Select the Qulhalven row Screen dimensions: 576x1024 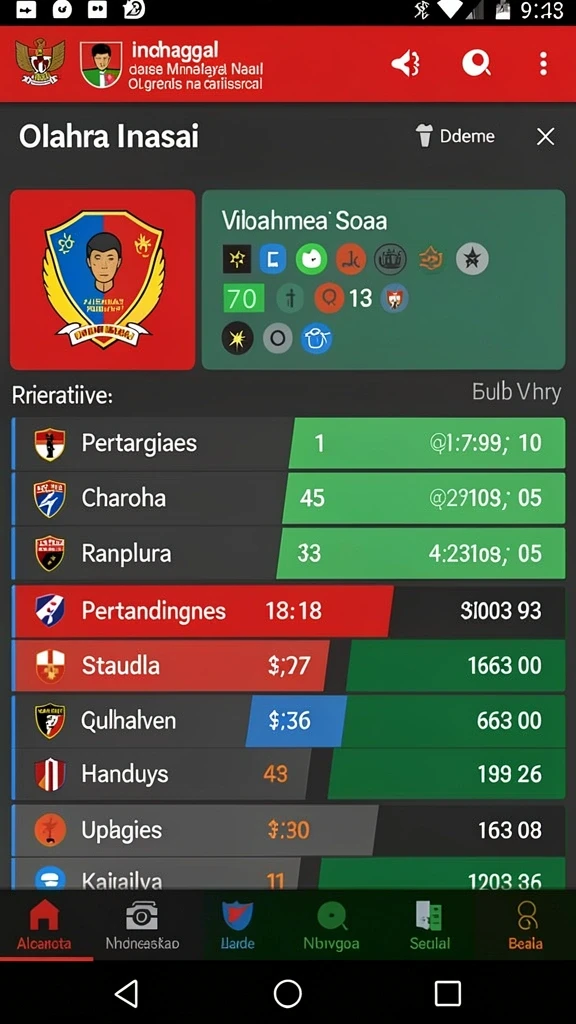[289, 720]
